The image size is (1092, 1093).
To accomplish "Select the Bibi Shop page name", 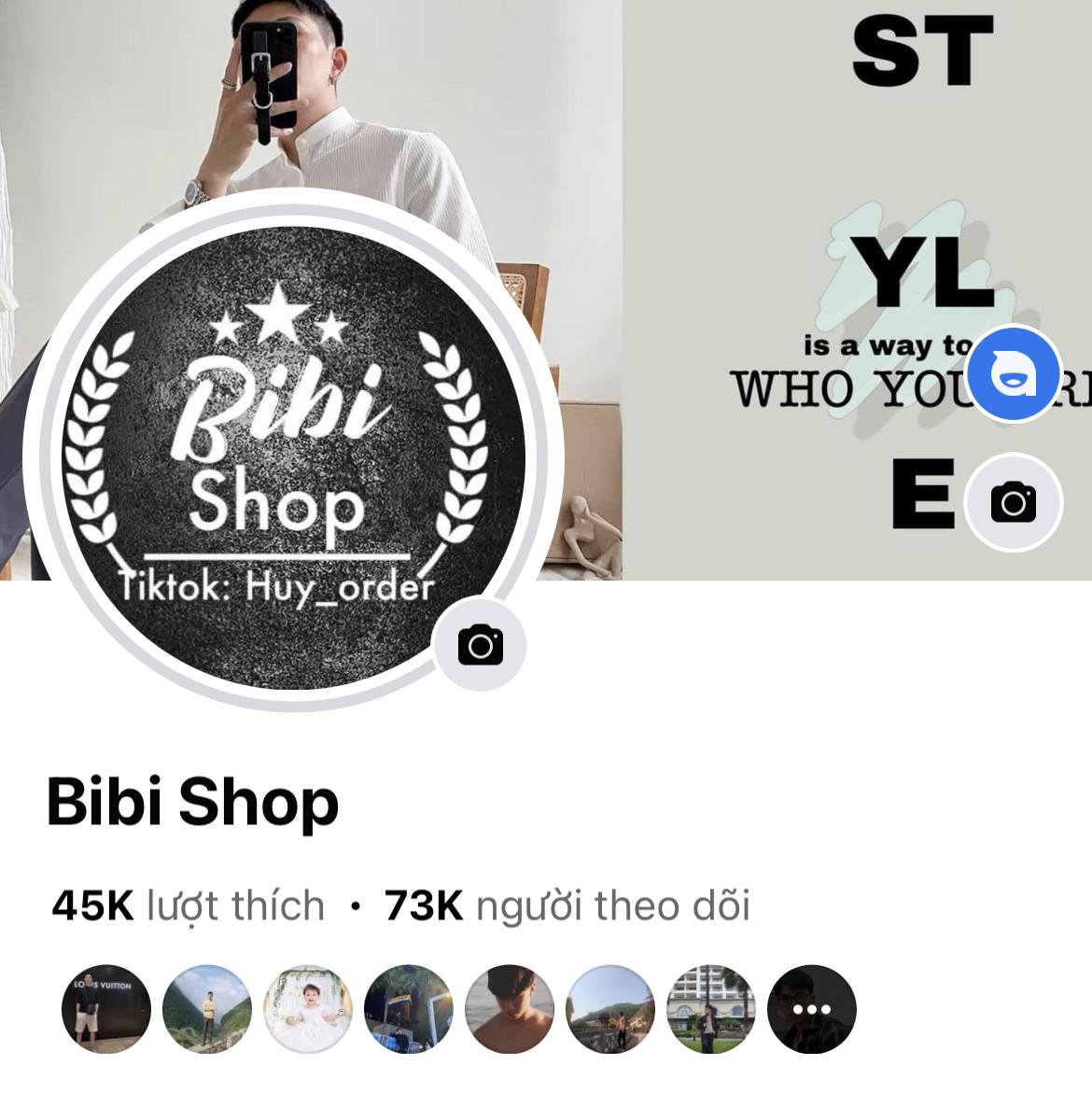I will click(x=190, y=805).
